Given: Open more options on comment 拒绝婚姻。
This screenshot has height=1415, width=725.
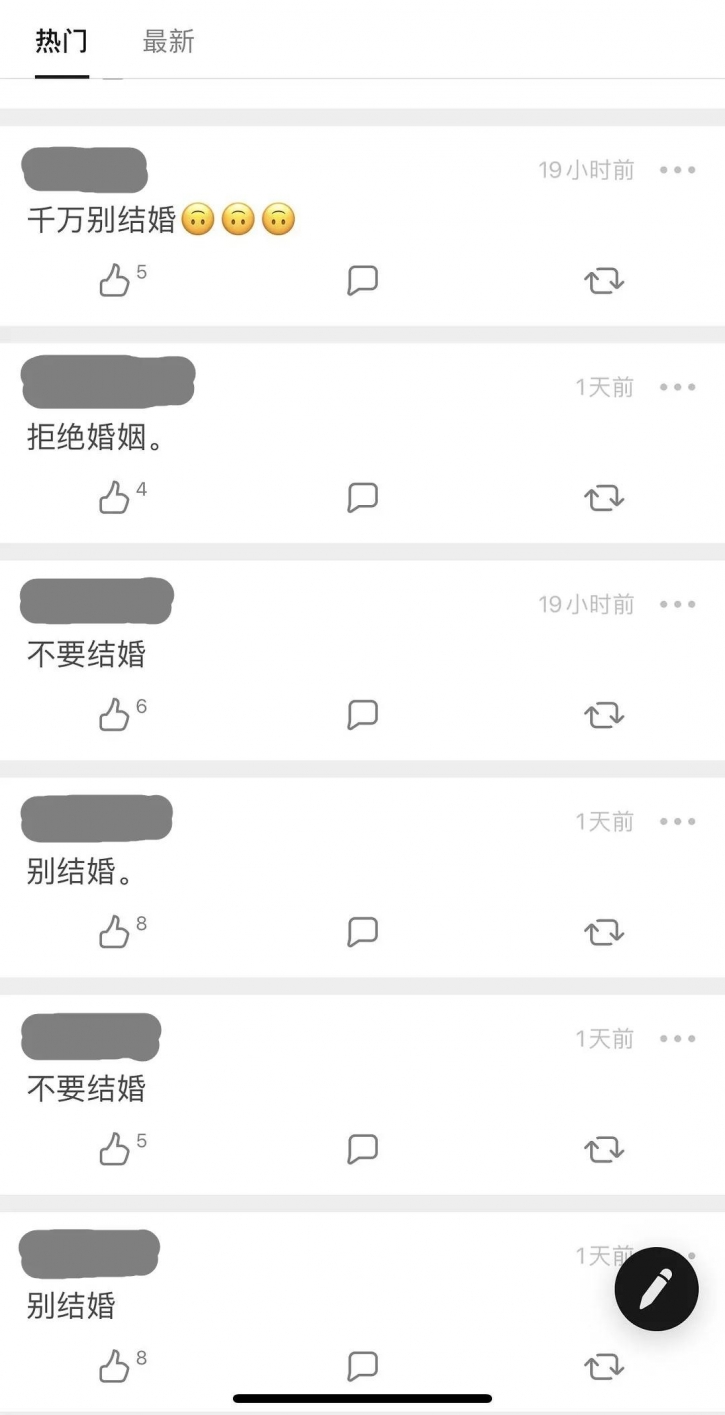Looking at the screenshot, I should pos(677,387).
